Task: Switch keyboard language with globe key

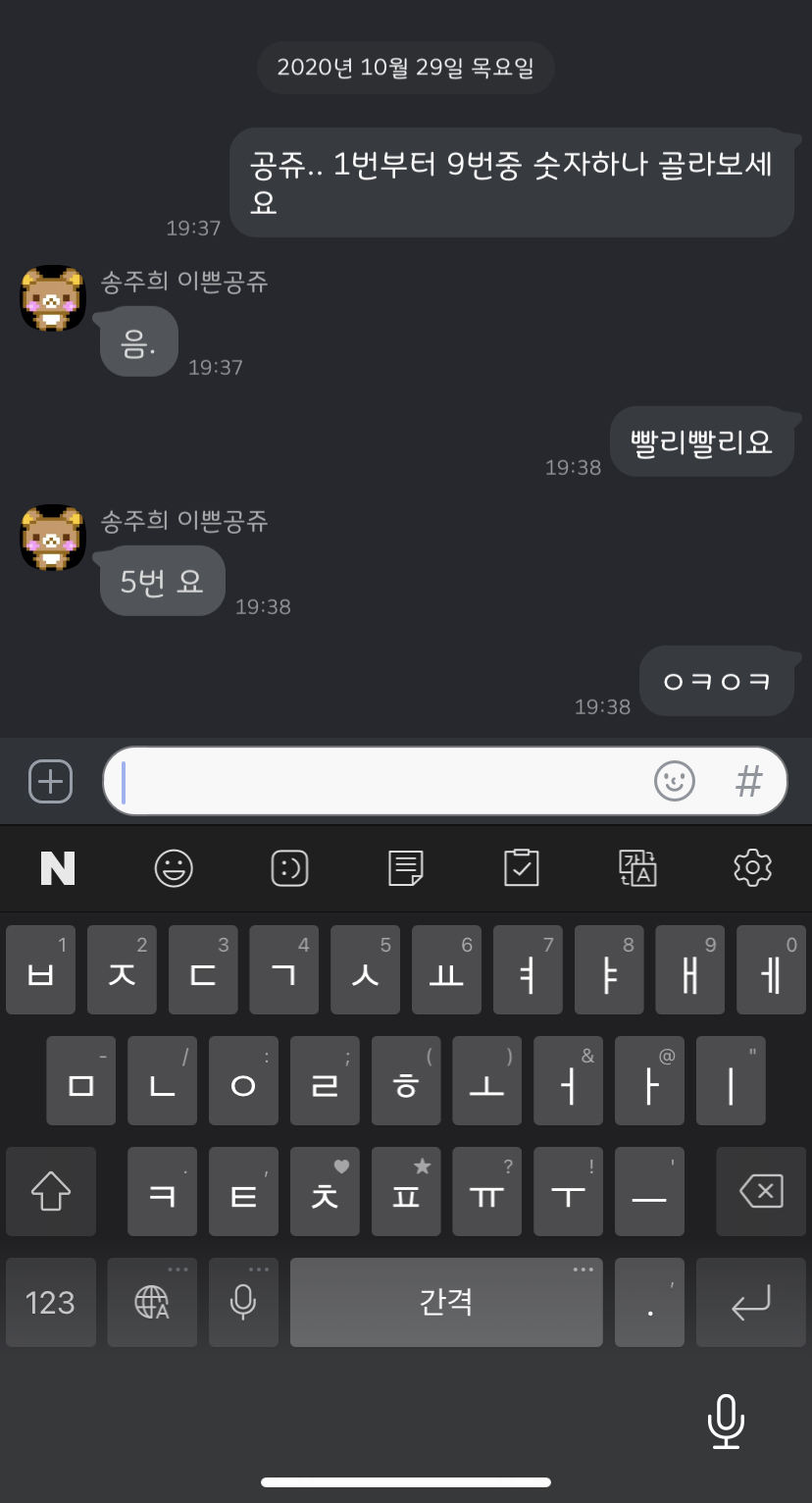Action: click(152, 1303)
